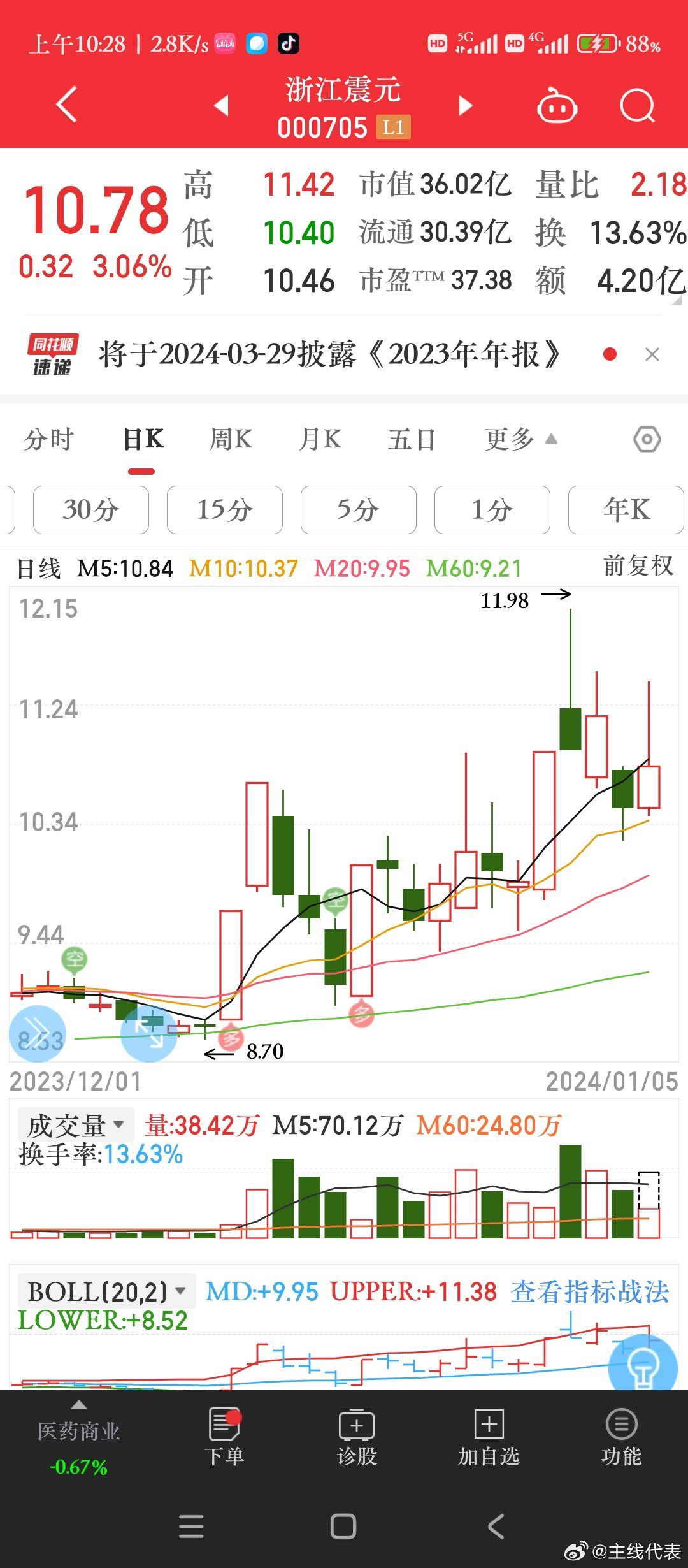688x1568 pixels.
Task: Dismiss the annual report announcement banner
Action: [652, 354]
